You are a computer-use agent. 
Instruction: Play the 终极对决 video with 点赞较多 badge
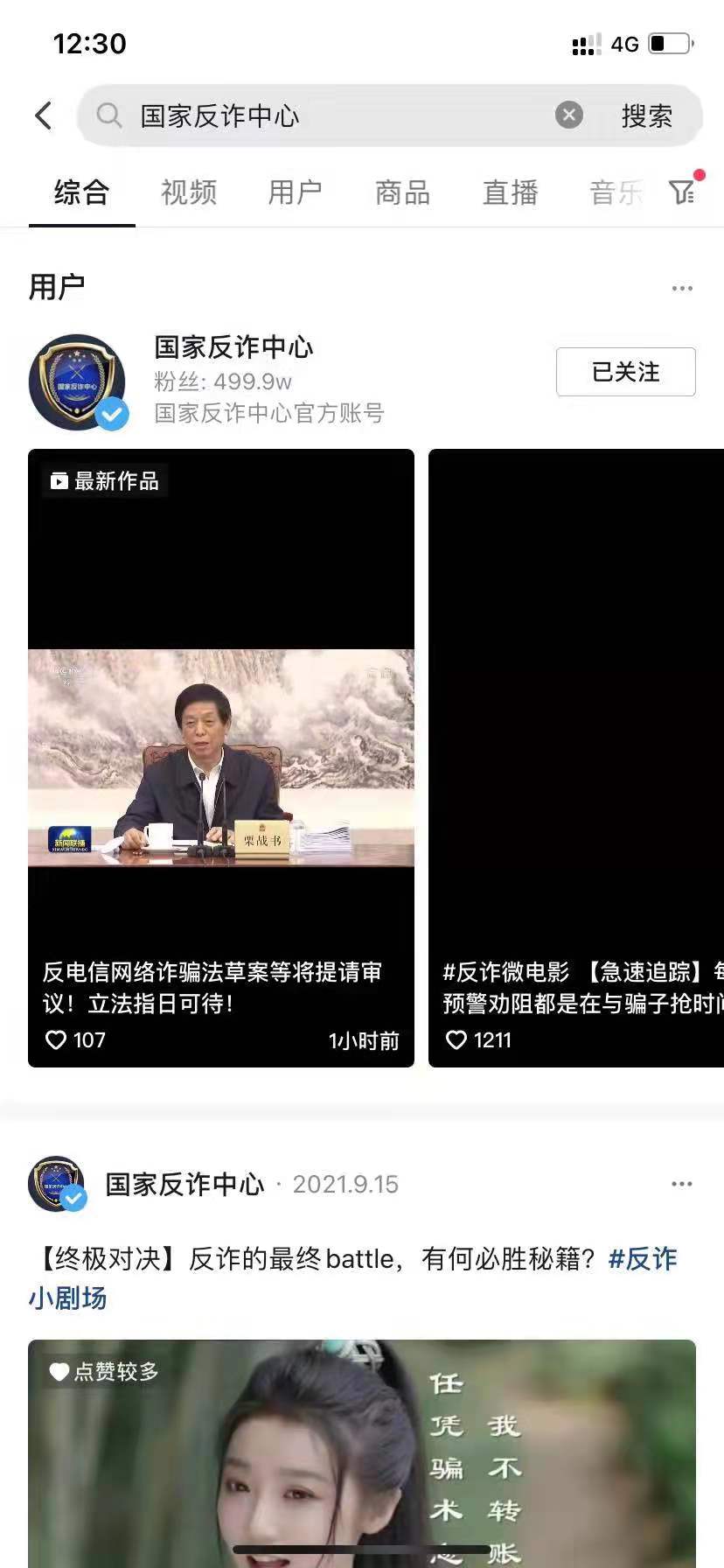coord(362,1452)
